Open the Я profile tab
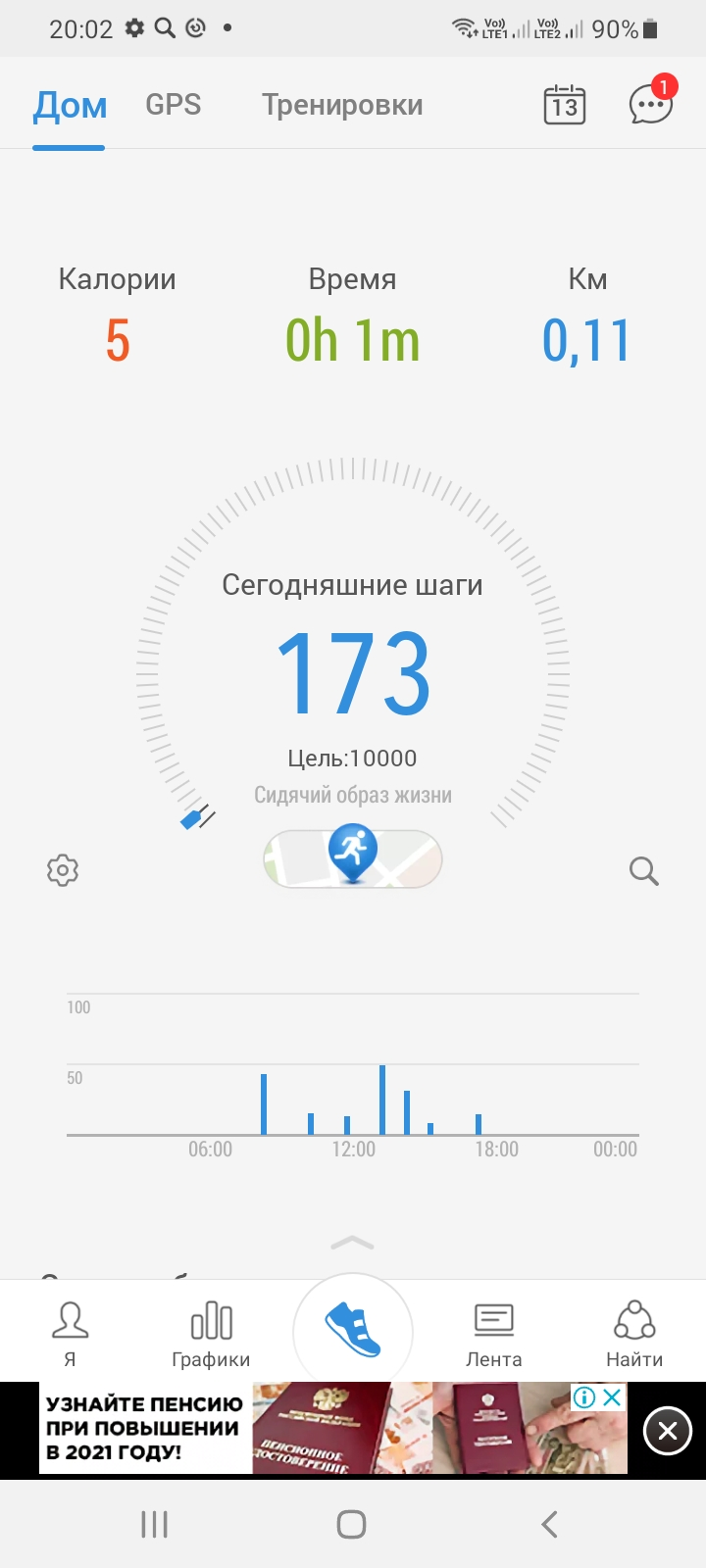The image size is (706, 1568). (70, 1333)
